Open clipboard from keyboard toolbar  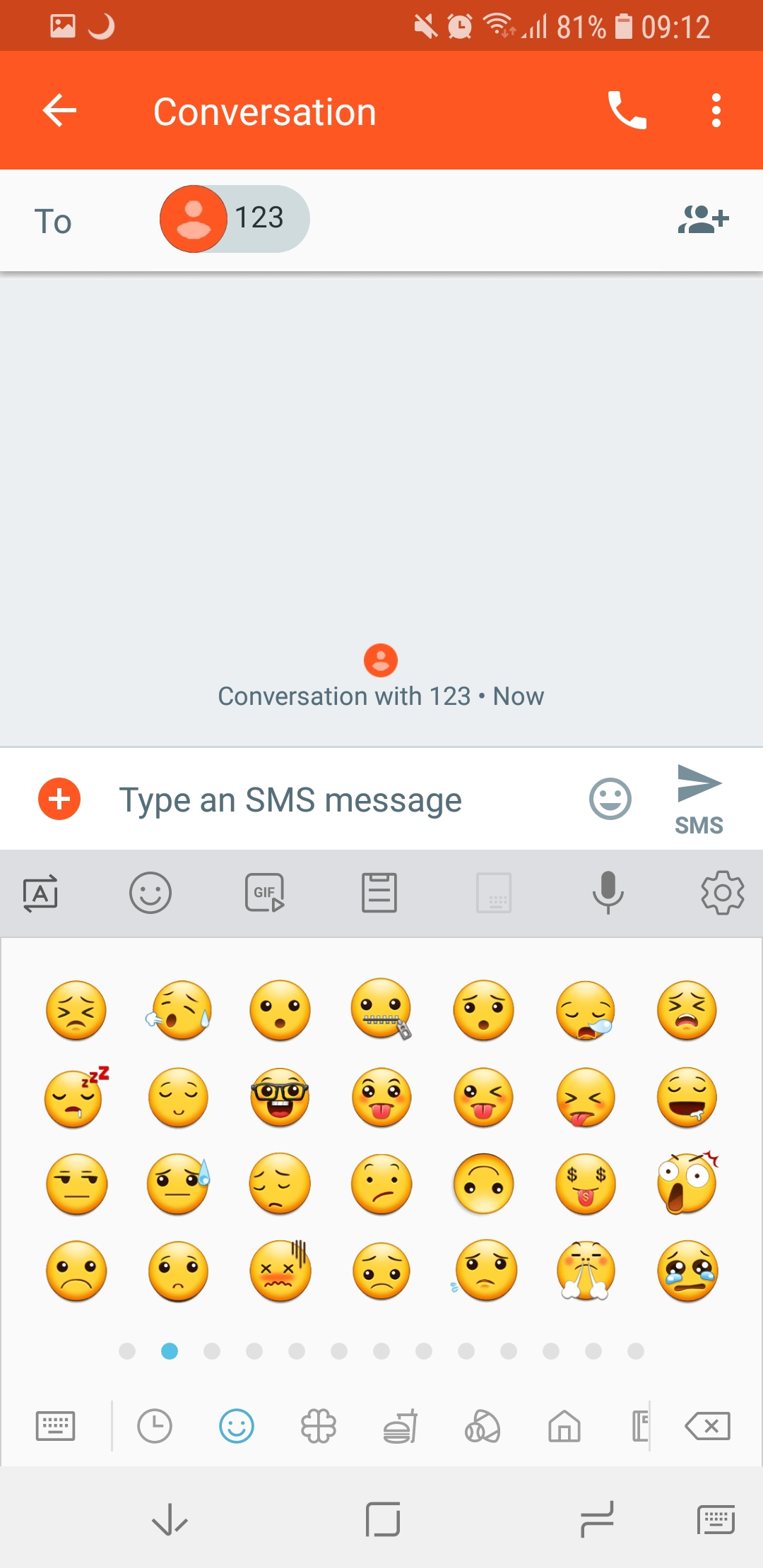[x=379, y=893]
